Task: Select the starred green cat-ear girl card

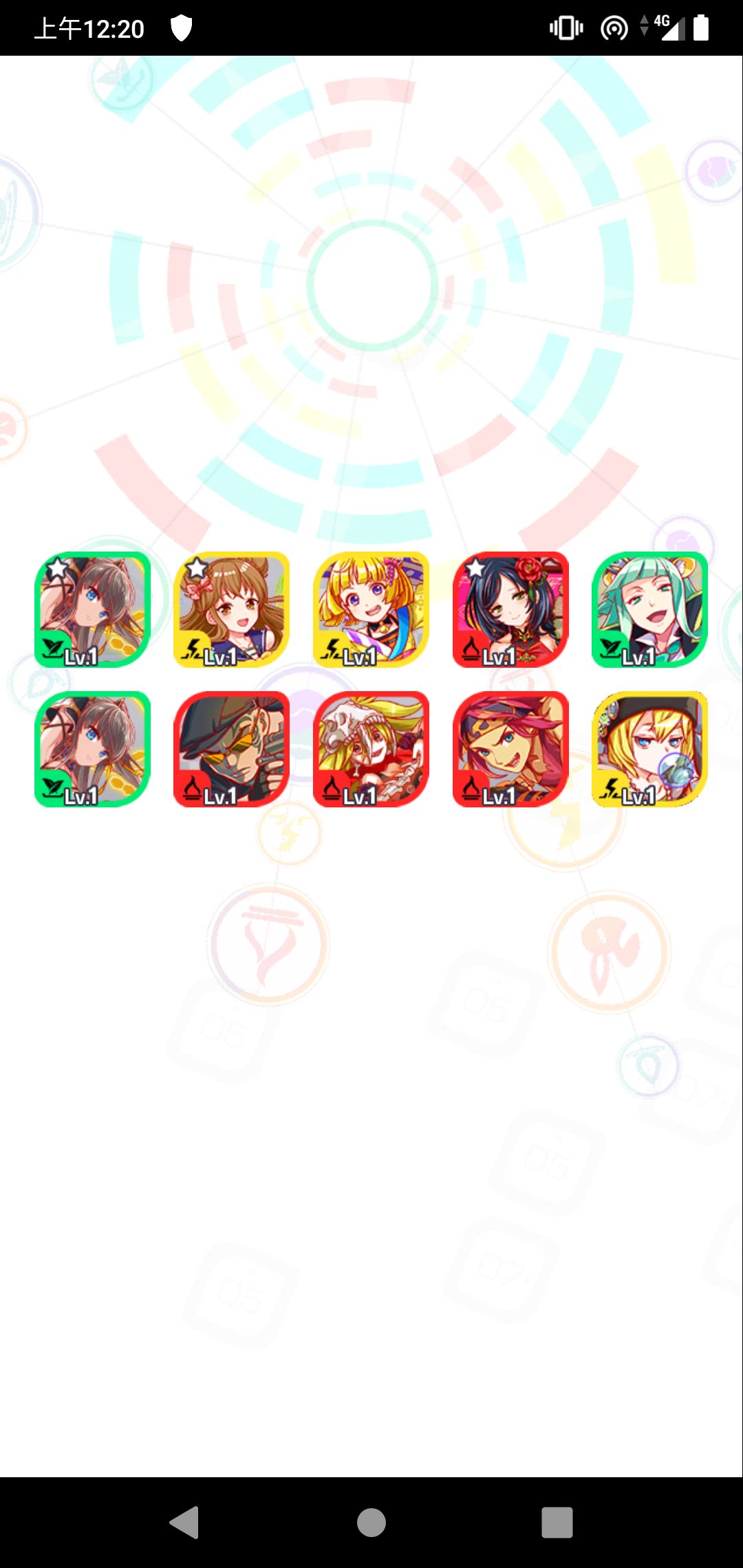Action: click(x=93, y=609)
